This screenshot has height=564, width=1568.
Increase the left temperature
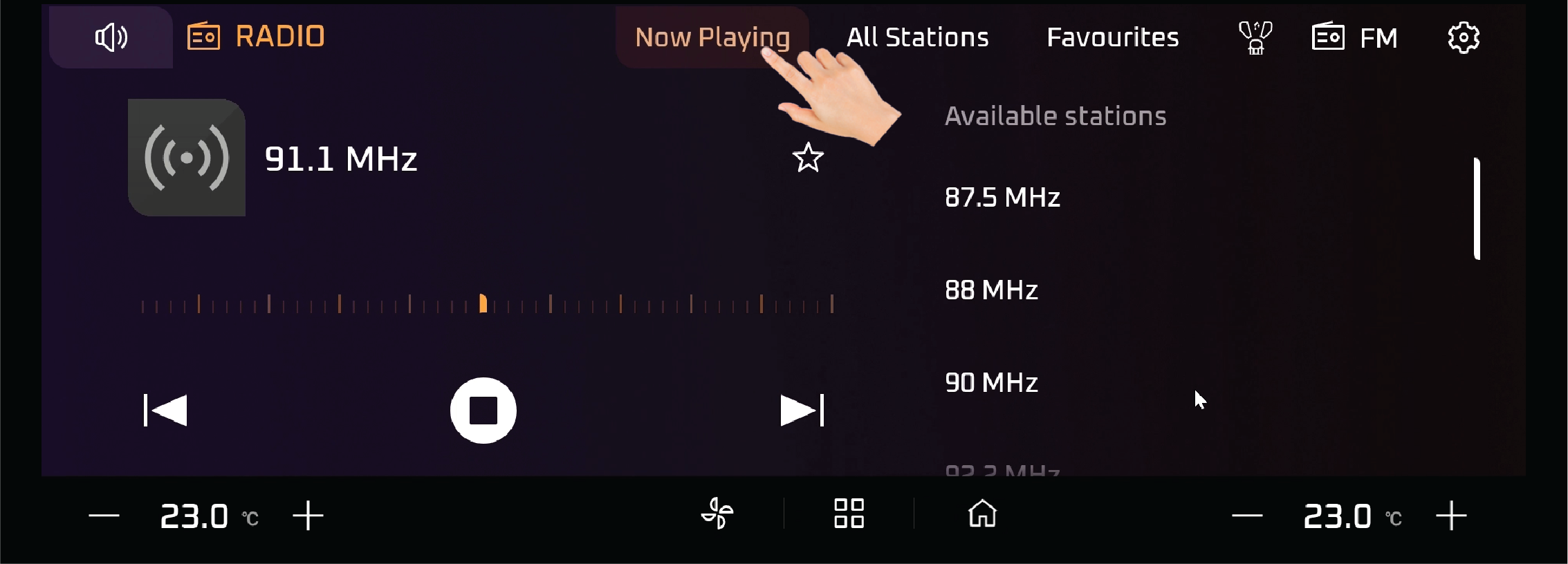308,516
